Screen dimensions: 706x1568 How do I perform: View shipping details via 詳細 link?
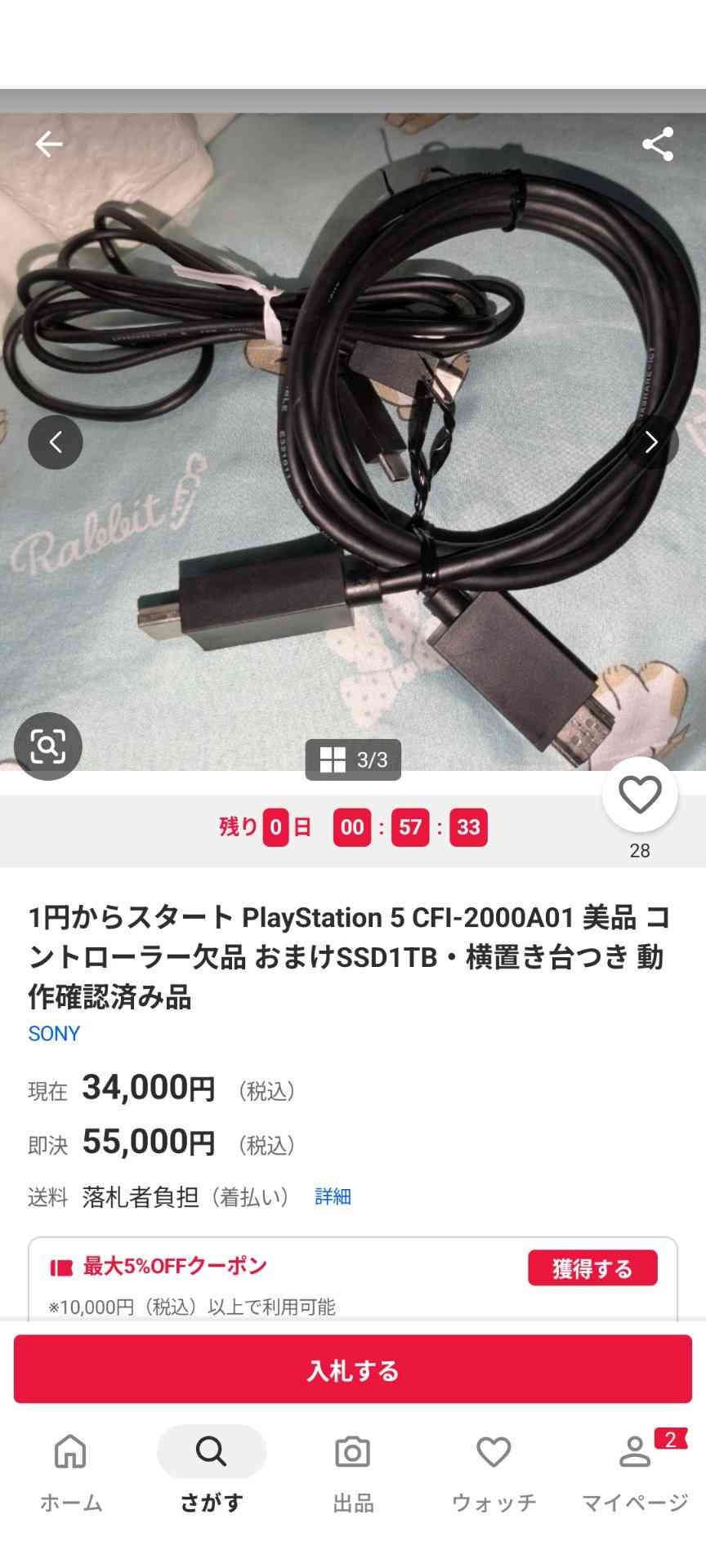click(x=333, y=1196)
